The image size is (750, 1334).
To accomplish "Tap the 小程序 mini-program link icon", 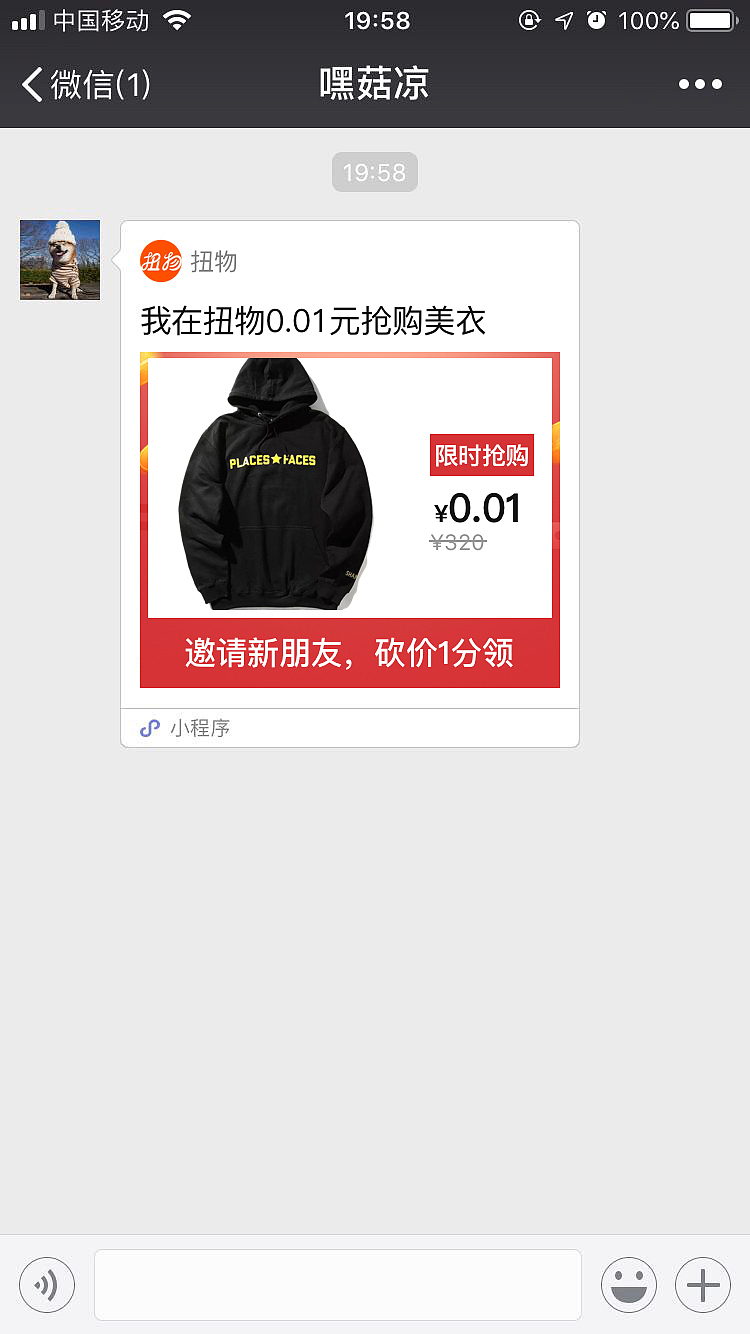I will click(150, 728).
